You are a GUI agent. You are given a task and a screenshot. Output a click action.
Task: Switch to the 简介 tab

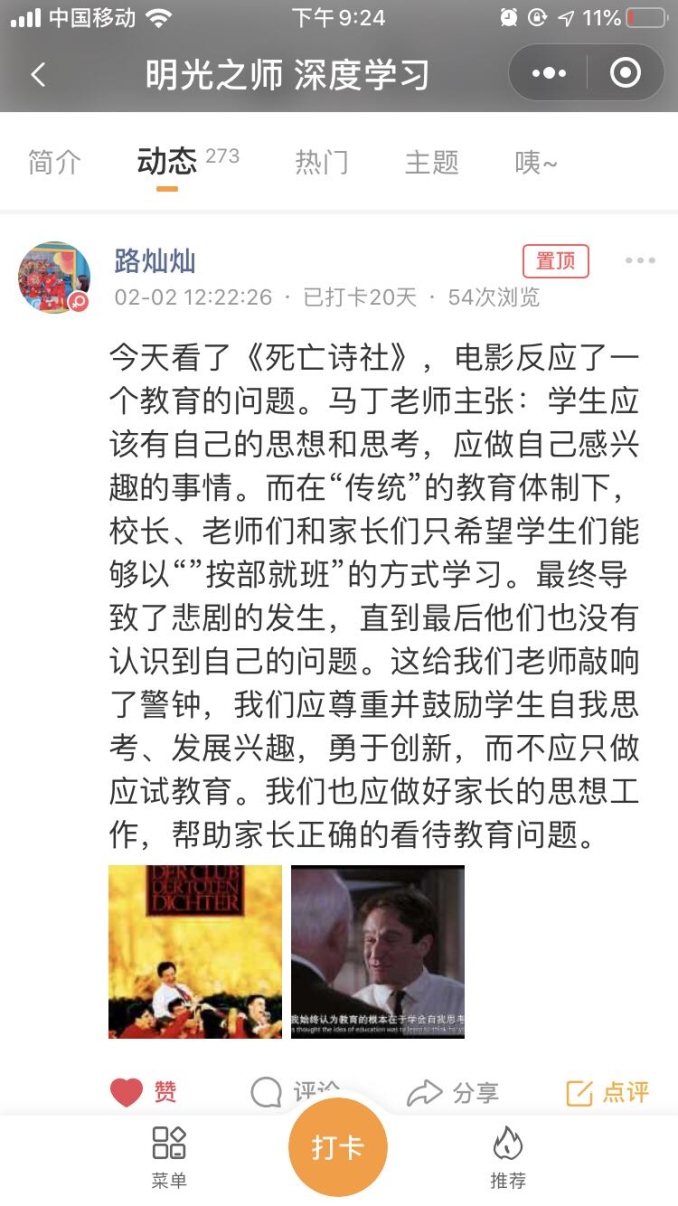coord(55,162)
